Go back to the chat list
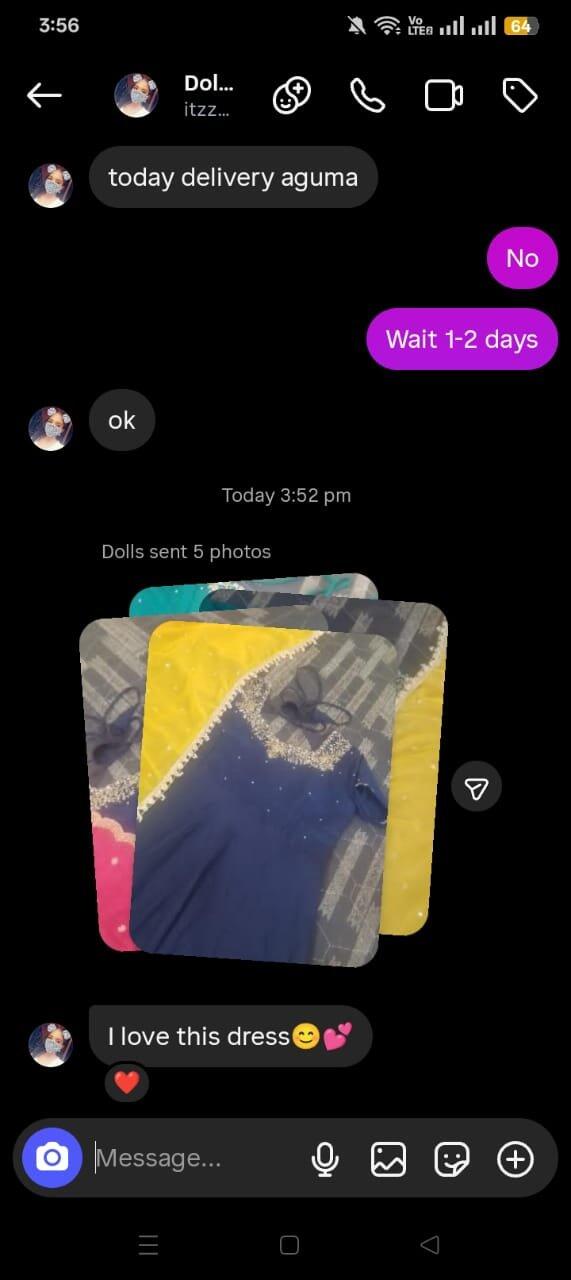The height and width of the screenshot is (1280, 571). tap(44, 96)
